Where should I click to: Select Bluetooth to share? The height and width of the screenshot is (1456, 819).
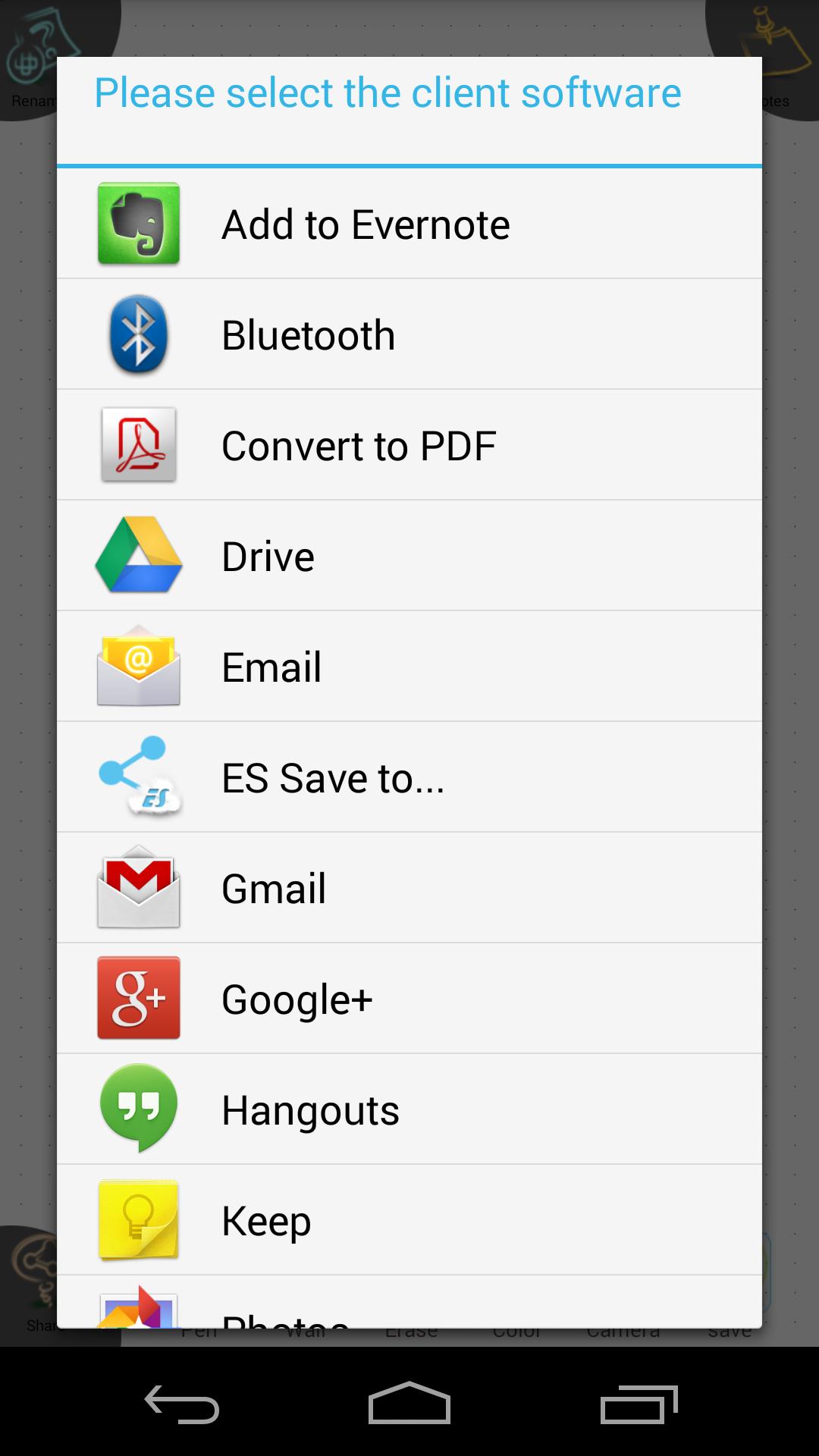(409, 334)
